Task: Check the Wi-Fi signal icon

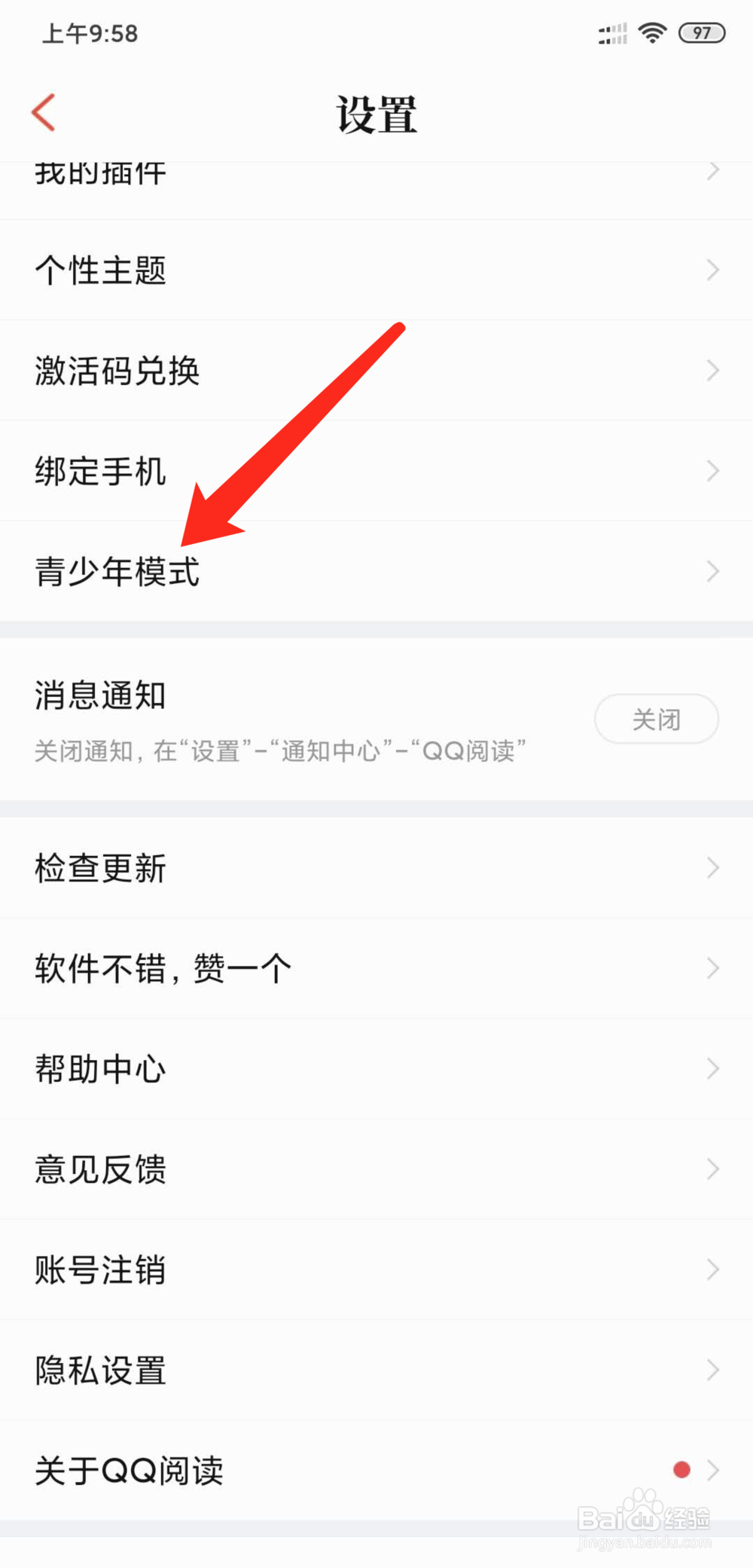Action: pos(652,32)
